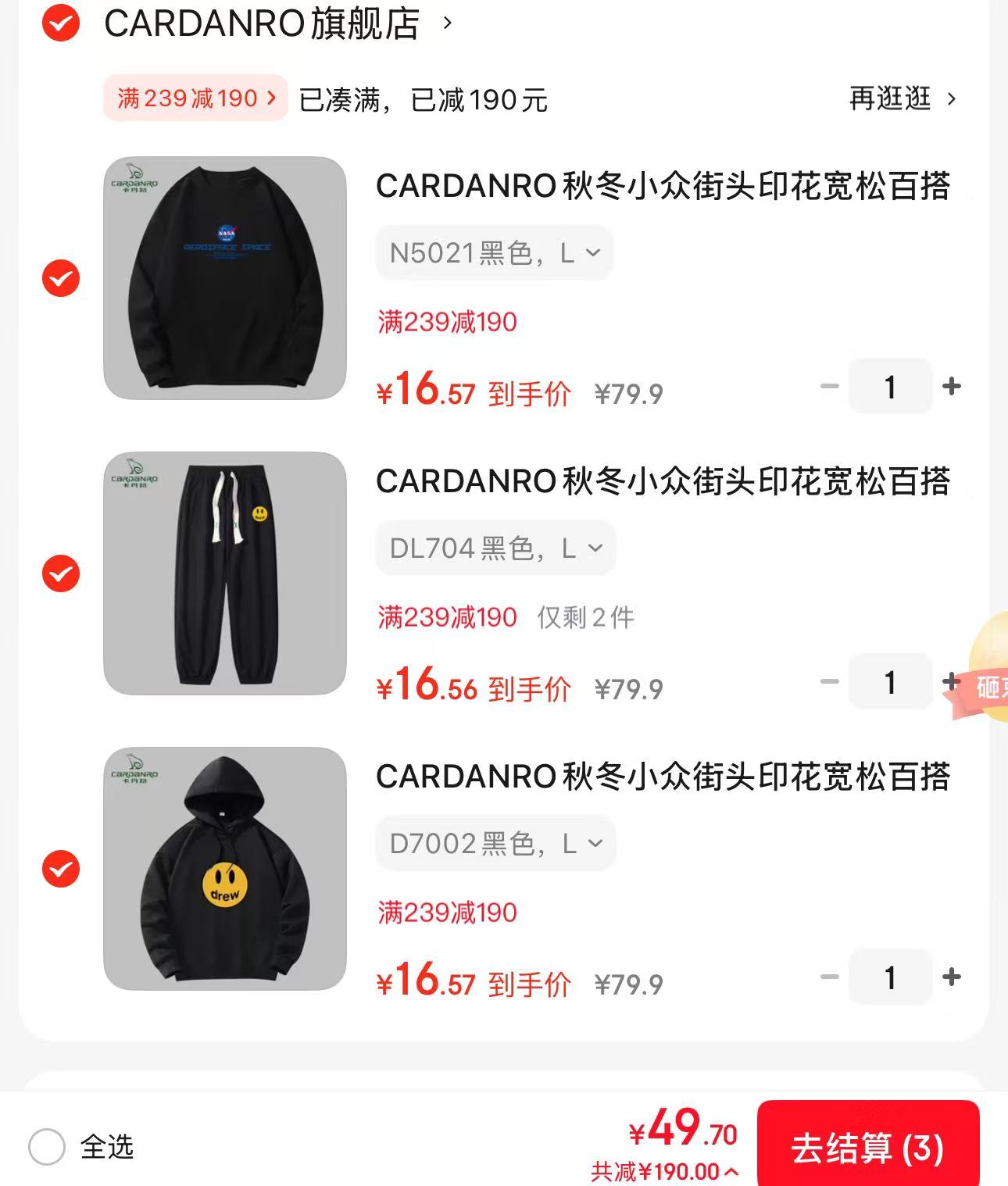Check the 全选 select-all option
The width and height of the screenshot is (1008, 1186).
click(47, 1147)
